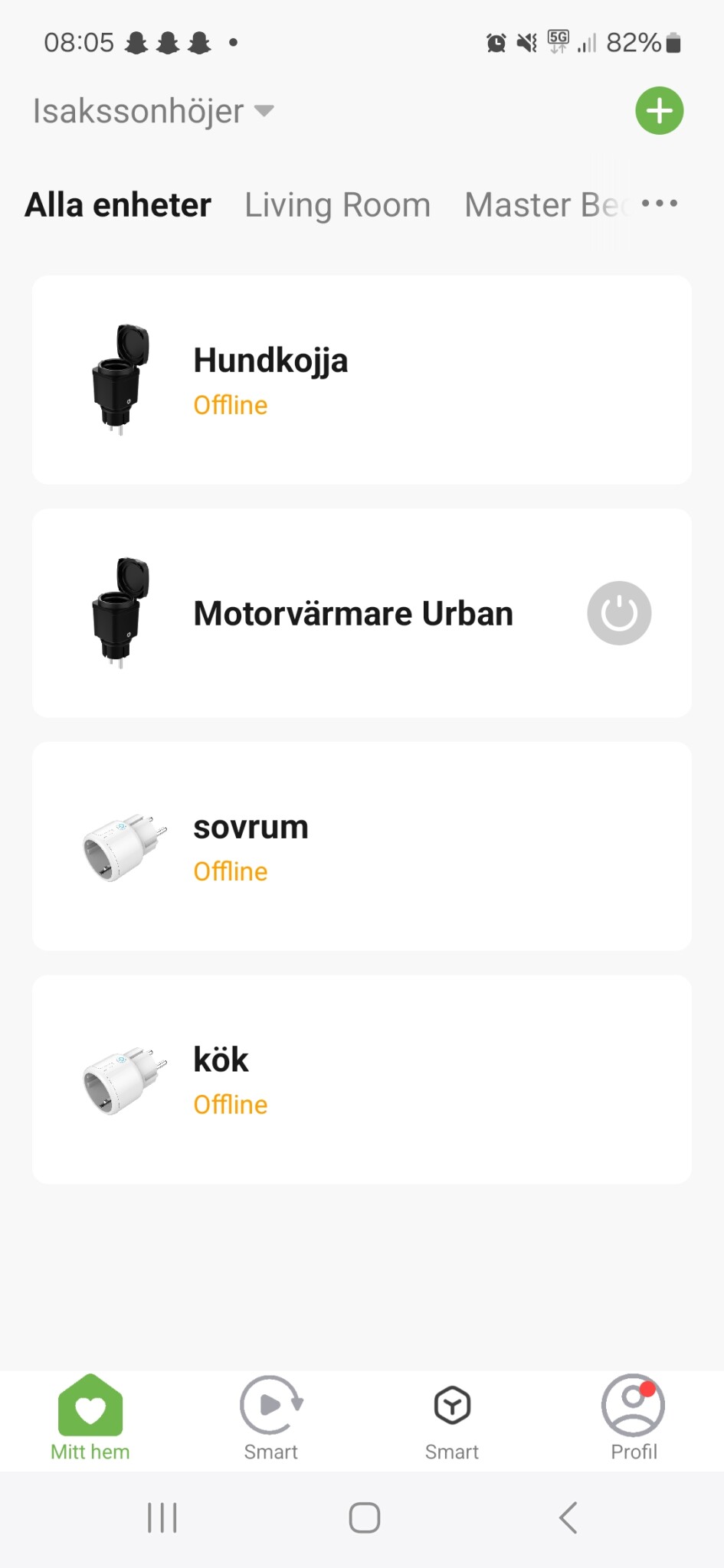Select the Alla enheter tab
Screen dimensions: 724x1568
[x=118, y=205]
